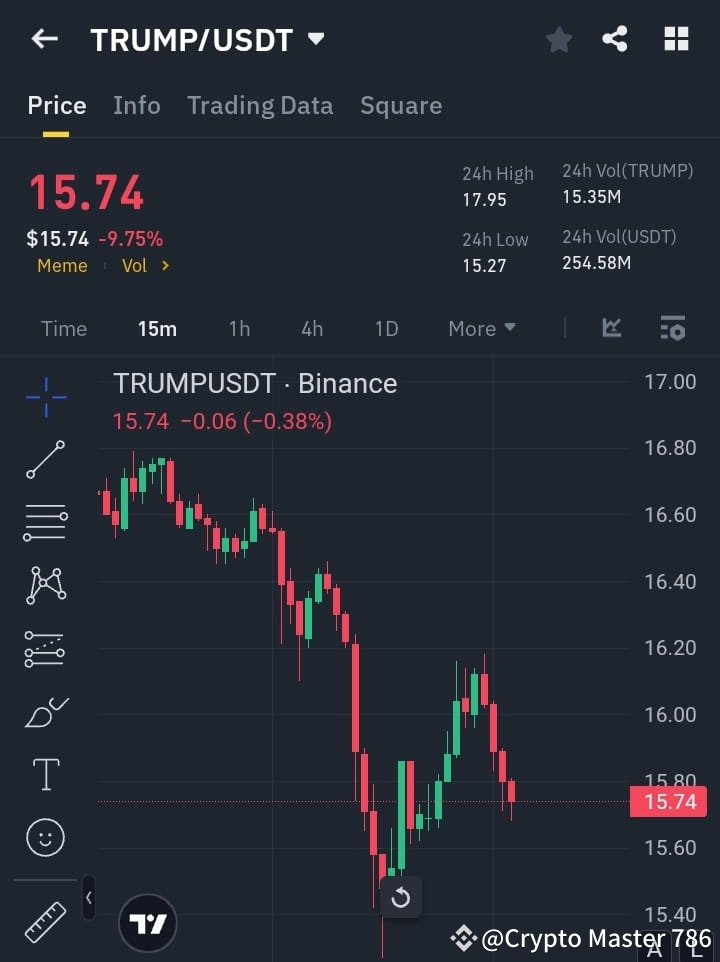This screenshot has width=720, height=962.
Task: Open the TRUMP/USDT pair selector dropdown
Action: pyautogui.click(x=203, y=39)
